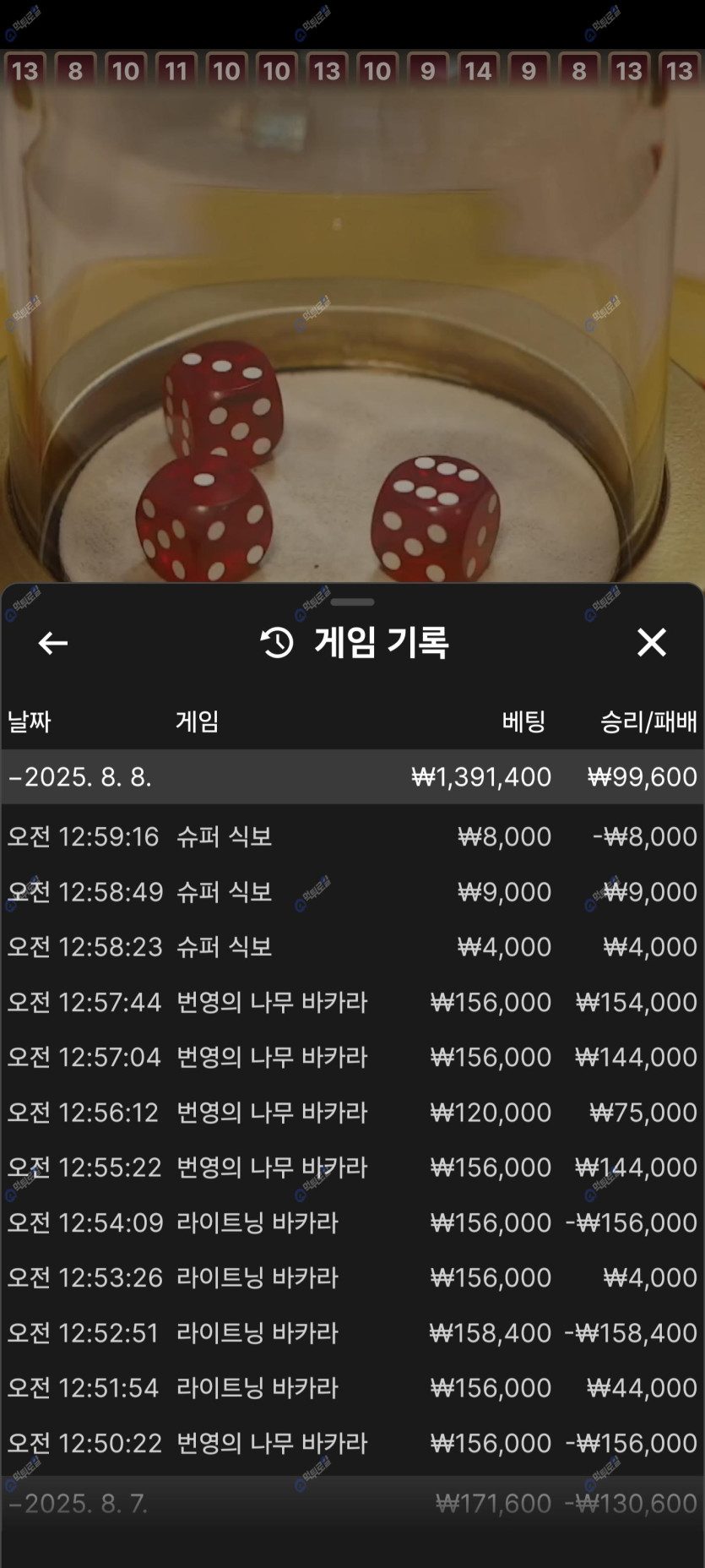Open the 12:51:54 라이트닝 바카라 record
Screen dimensions: 705x1568
352,1387
